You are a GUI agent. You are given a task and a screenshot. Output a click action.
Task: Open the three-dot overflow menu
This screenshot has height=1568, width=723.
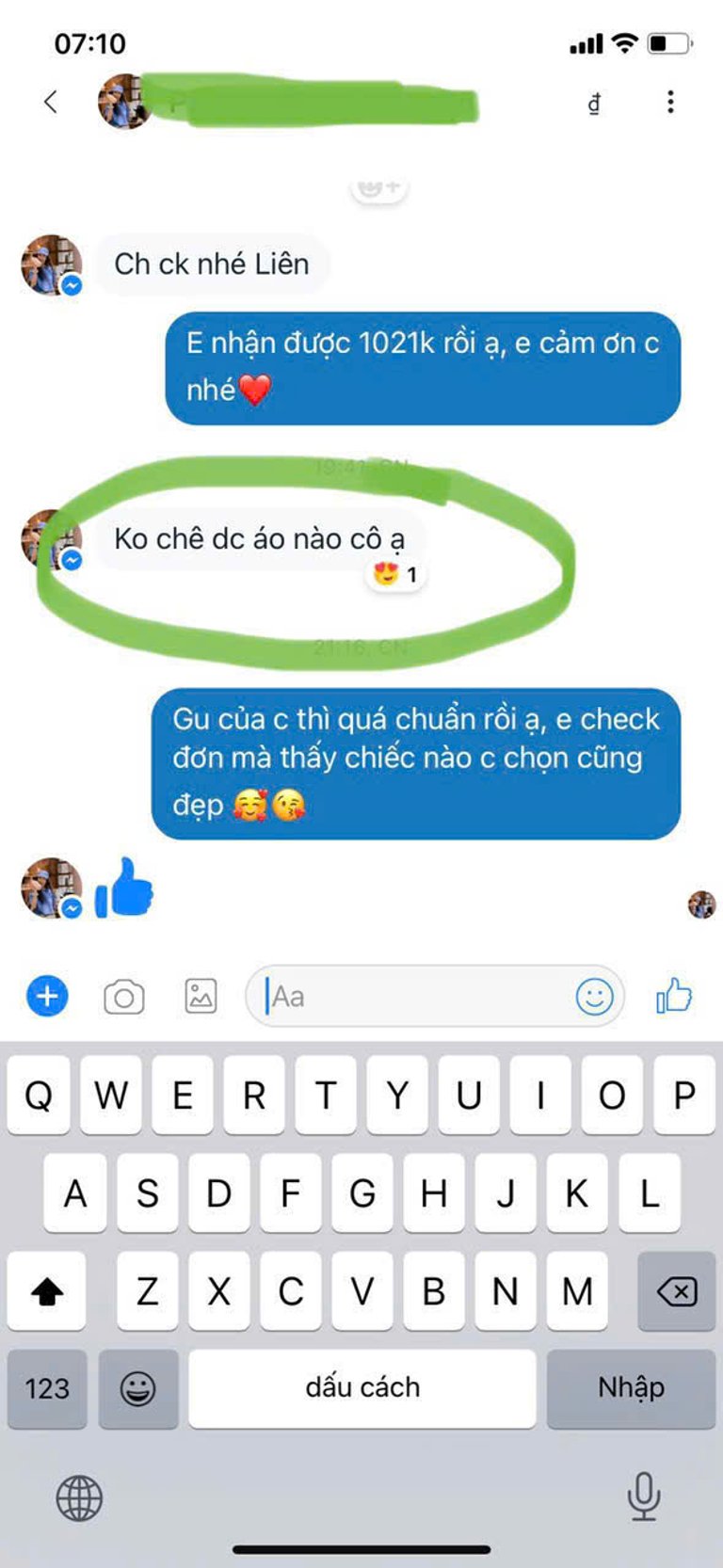670,102
